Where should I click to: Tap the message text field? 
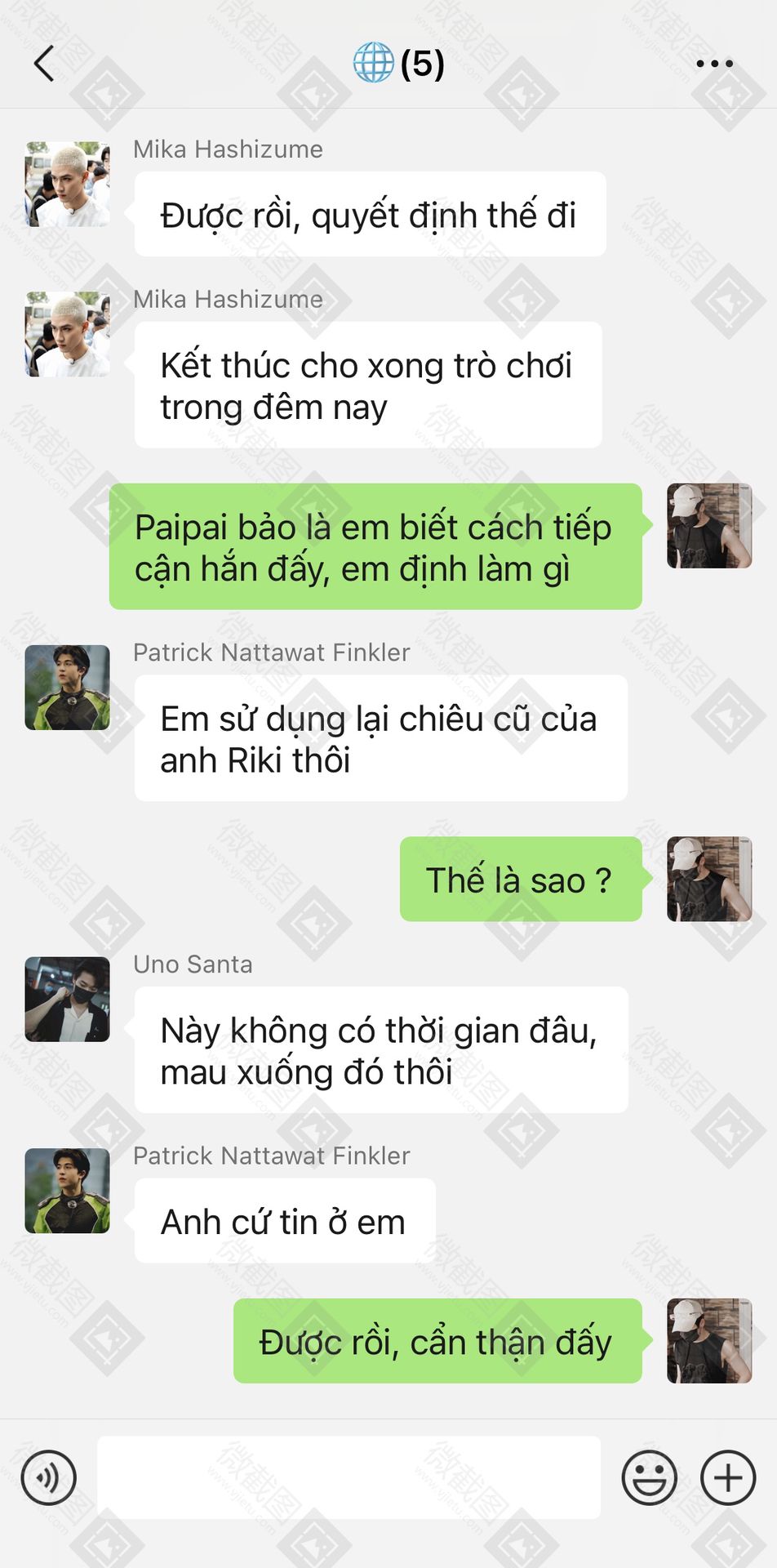[x=349, y=1477]
